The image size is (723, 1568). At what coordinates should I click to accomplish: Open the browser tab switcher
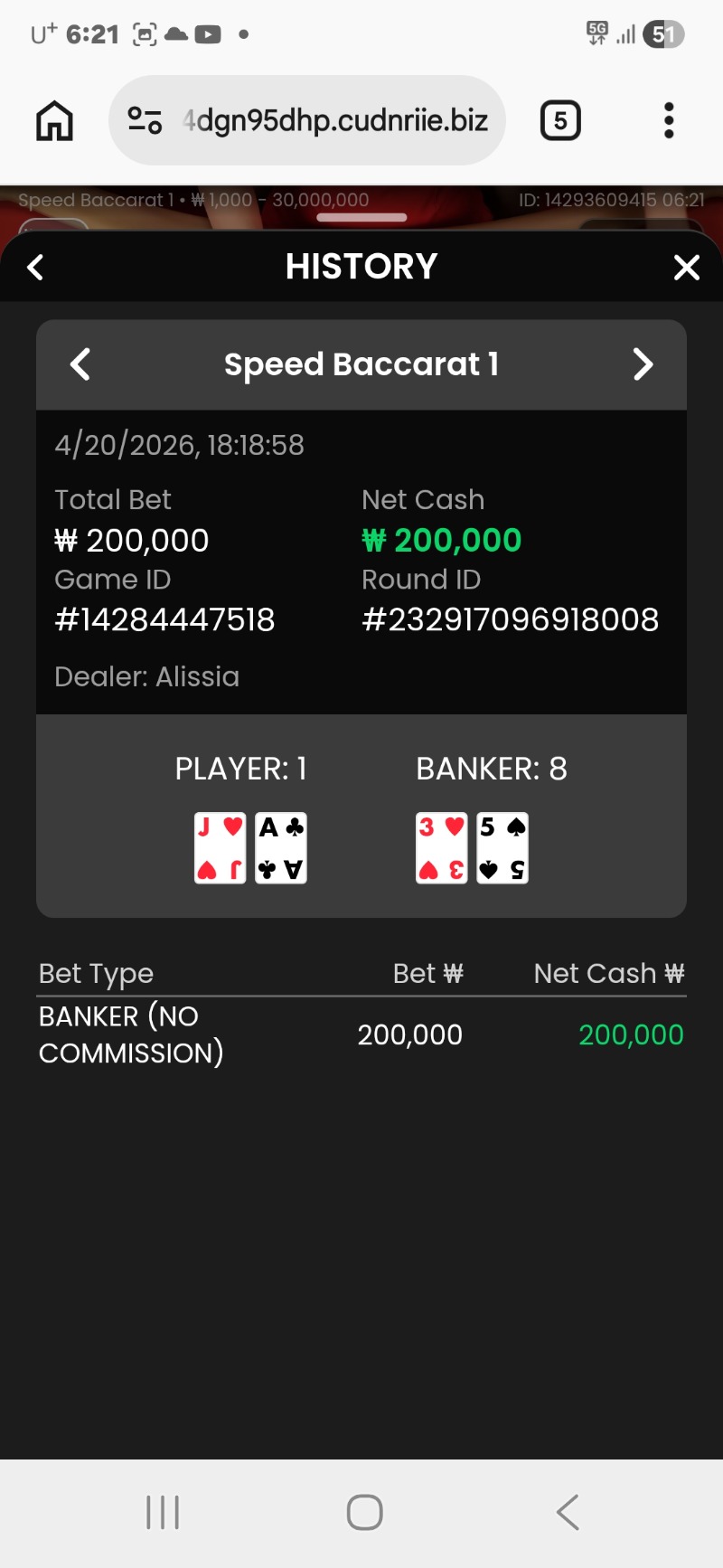click(560, 120)
